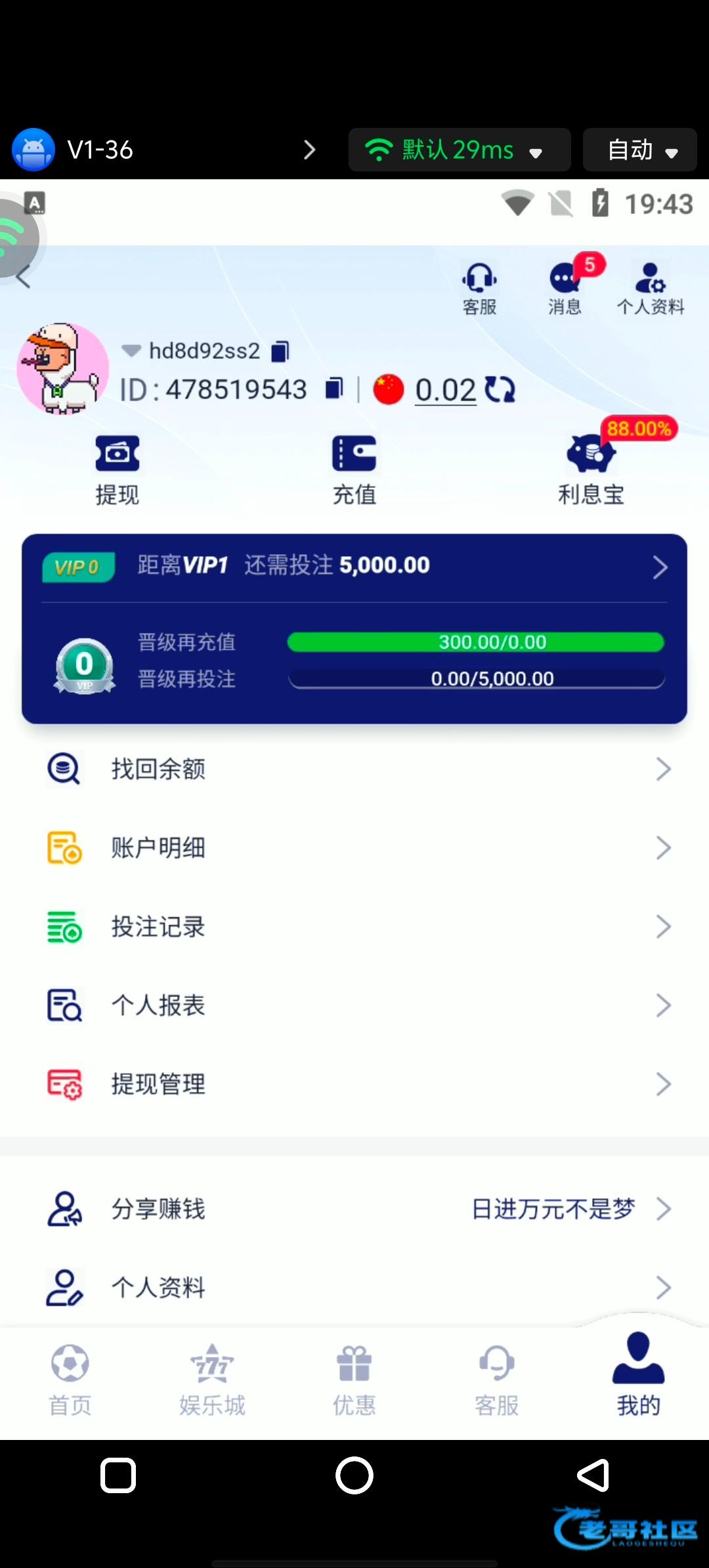
Task: Open 客服 customer service headset icon
Action: click(479, 288)
